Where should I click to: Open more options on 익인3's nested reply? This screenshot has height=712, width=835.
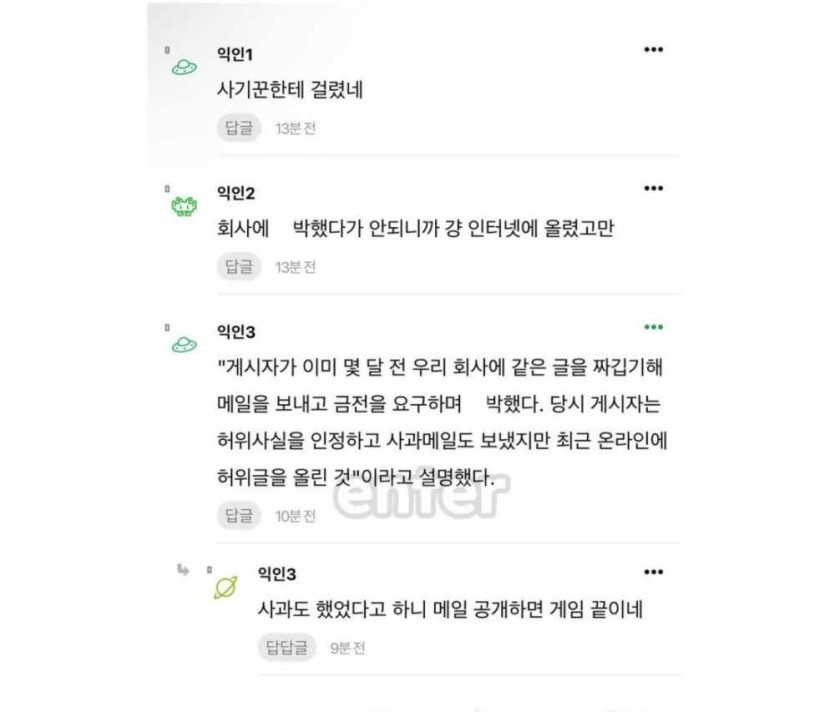point(653,572)
